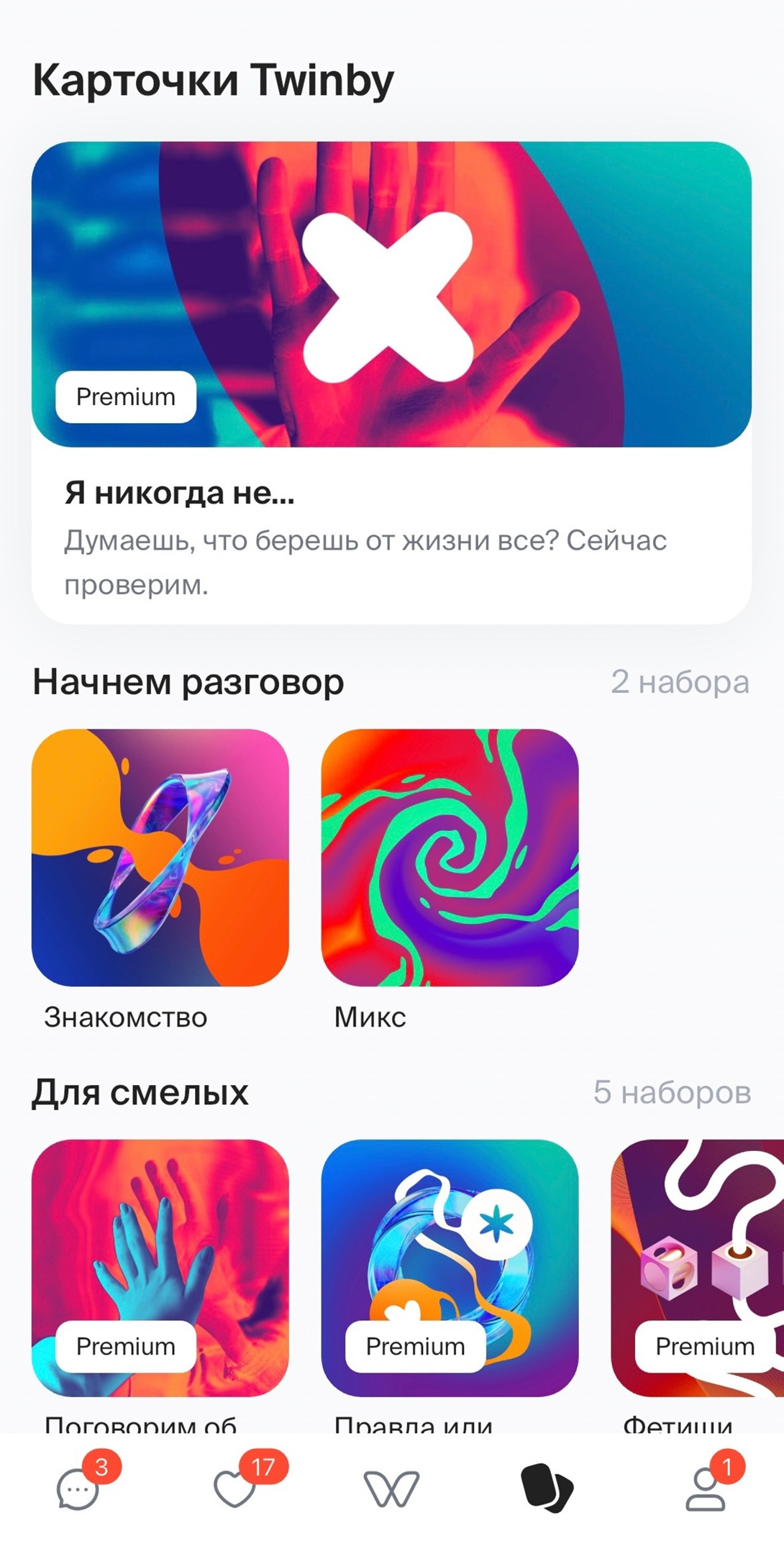This screenshot has height=1554, width=784.
Task: Open the "Поговорим об" premium set
Action: click(x=160, y=1268)
